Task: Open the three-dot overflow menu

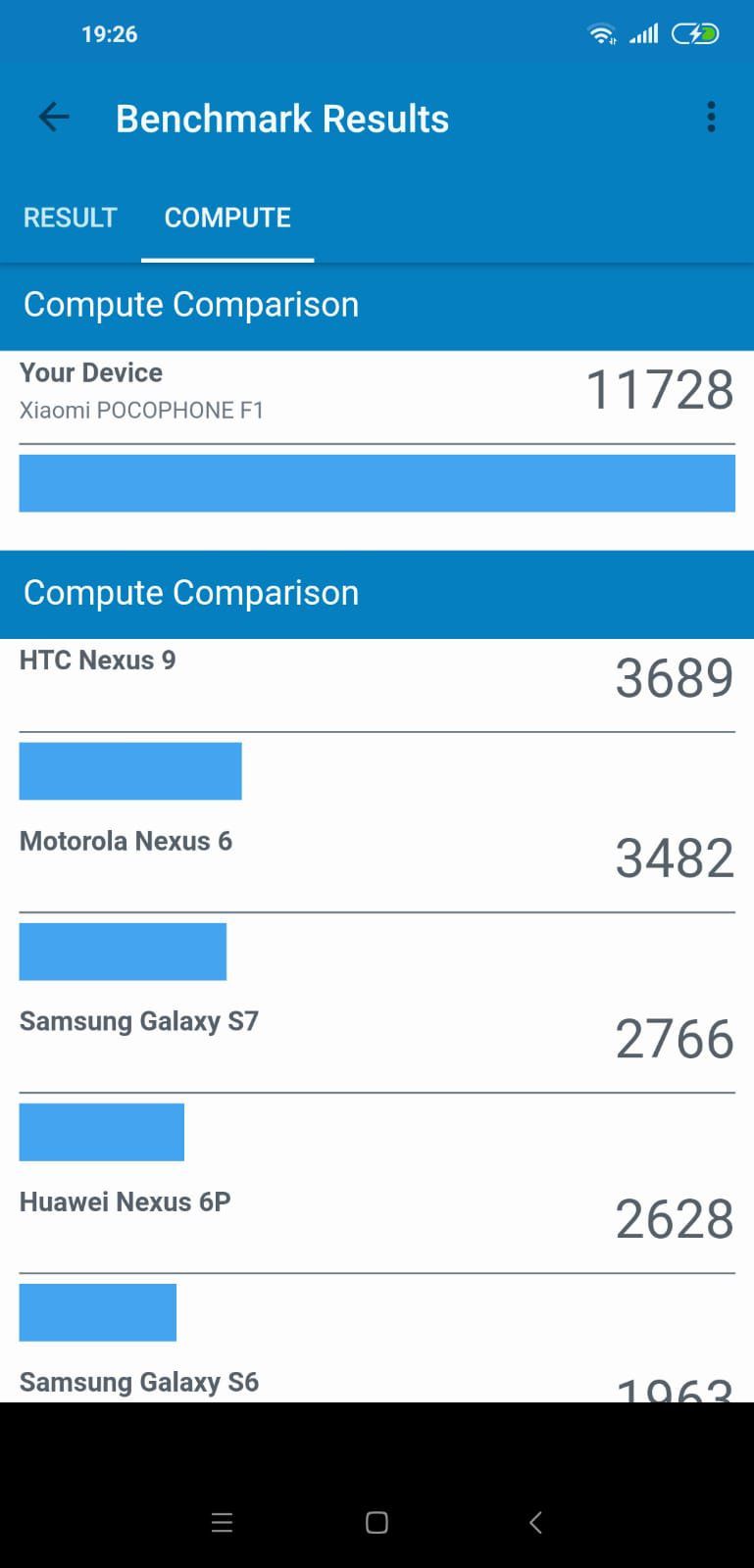Action: click(x=712, y=117)
